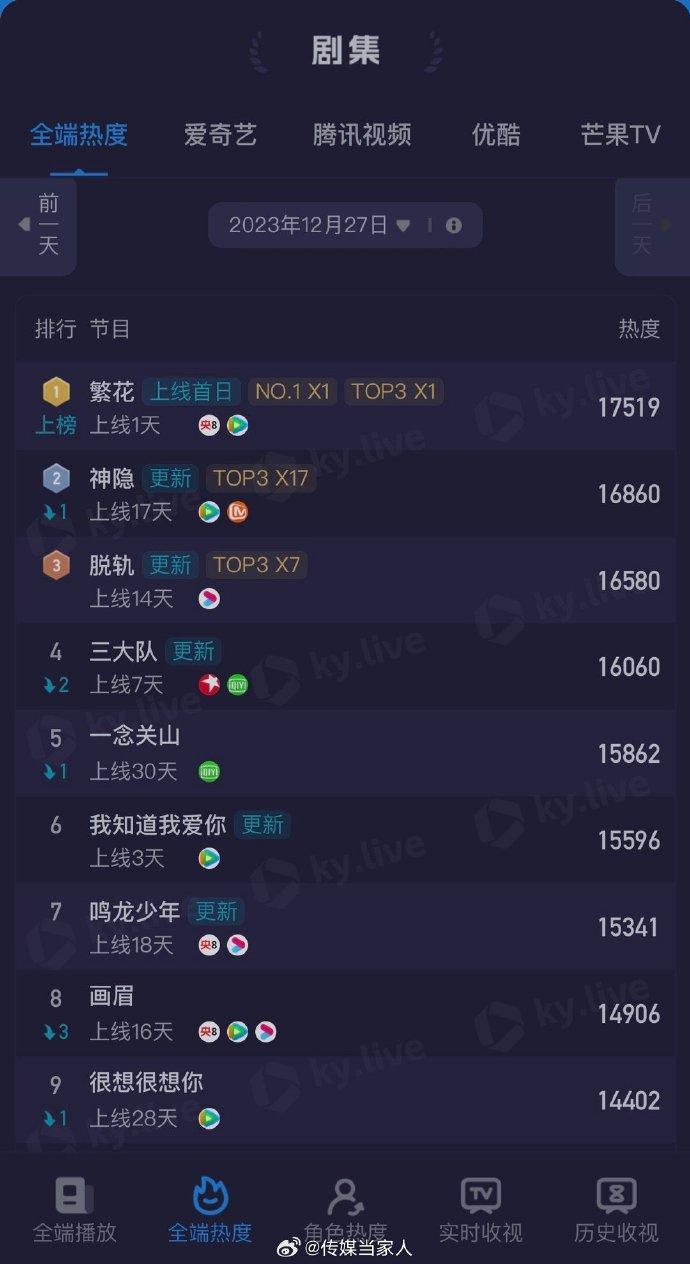The width and height of the screenshot is (690, 1264).
Task: Tap the info icon beside the date
Action: pyautogui.click(x=453, y=225)
